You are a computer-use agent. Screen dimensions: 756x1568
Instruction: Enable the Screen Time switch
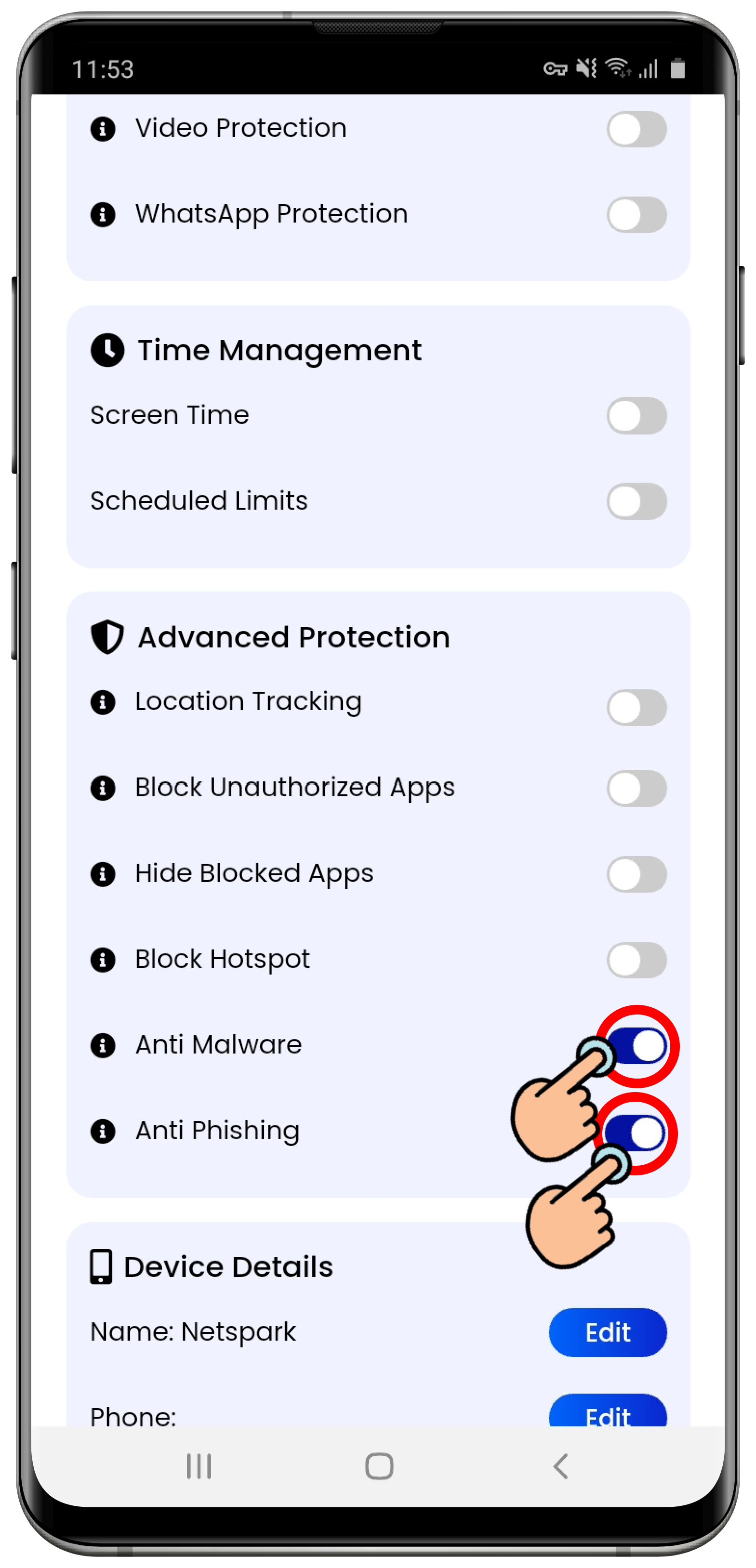coord(636,416)
